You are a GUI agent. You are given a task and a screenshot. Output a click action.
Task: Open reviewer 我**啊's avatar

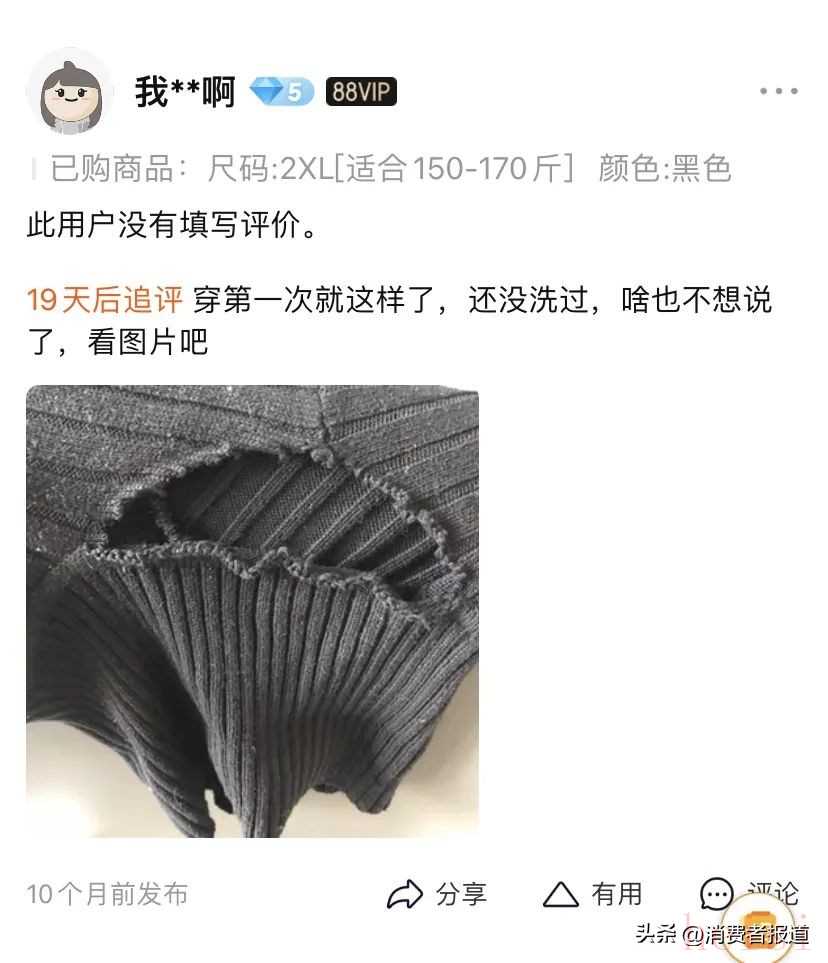coord(69,92)
